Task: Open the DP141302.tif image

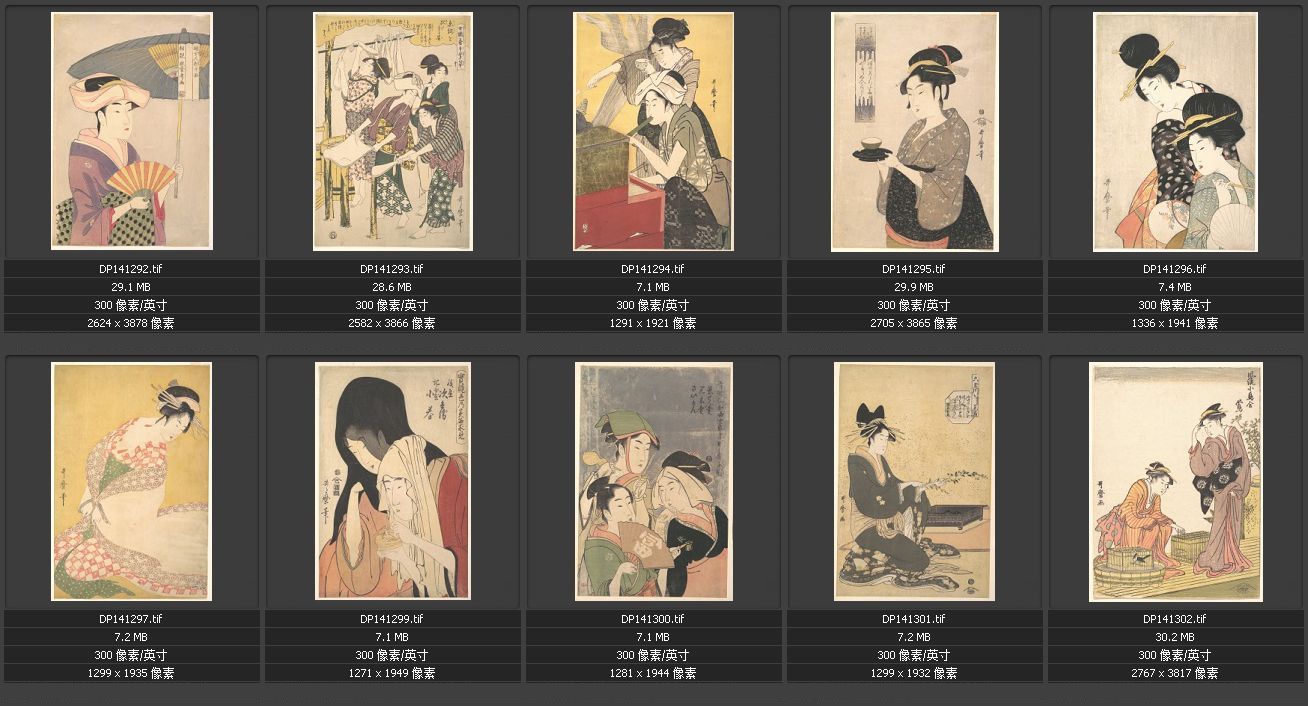Action: 1175,481
